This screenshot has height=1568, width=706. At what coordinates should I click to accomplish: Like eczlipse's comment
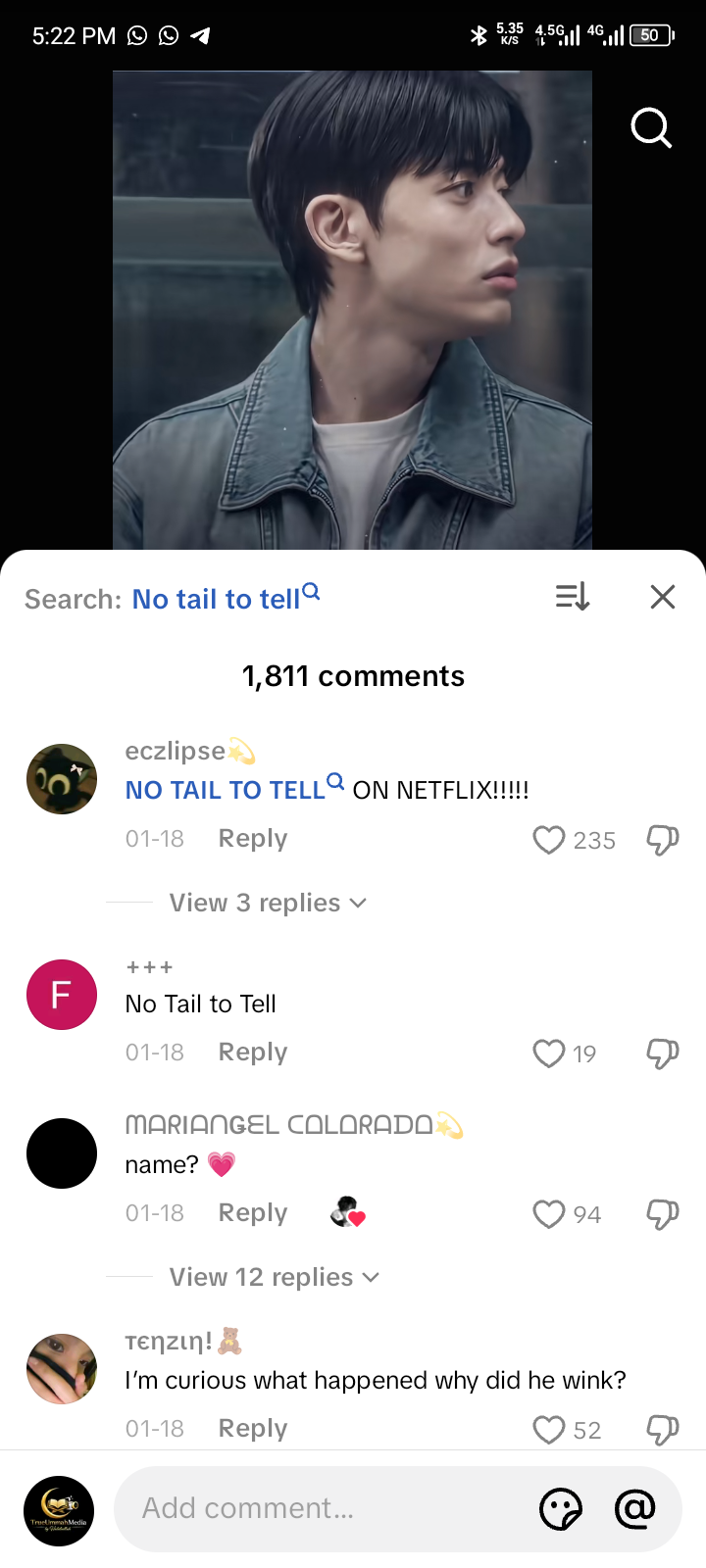coord(549,840)
